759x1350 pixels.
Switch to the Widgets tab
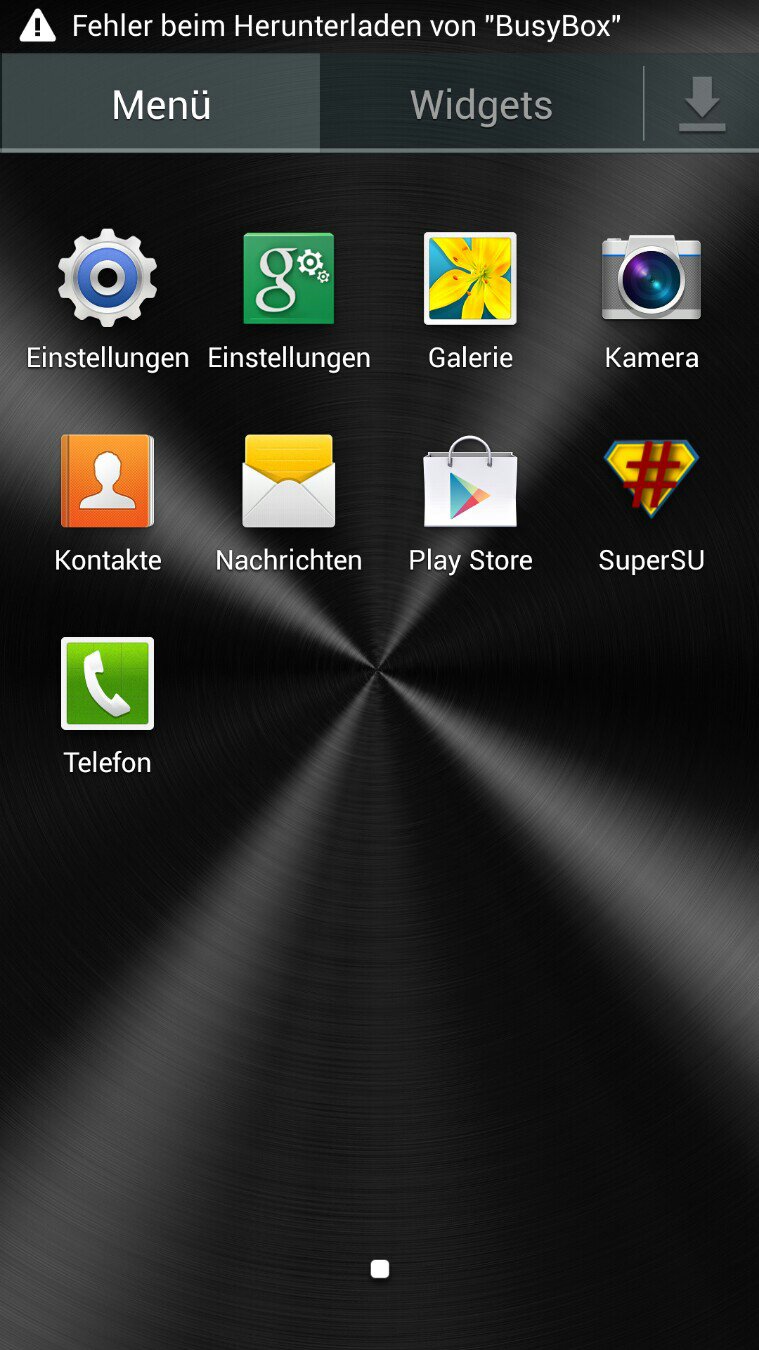coord(481,104)
